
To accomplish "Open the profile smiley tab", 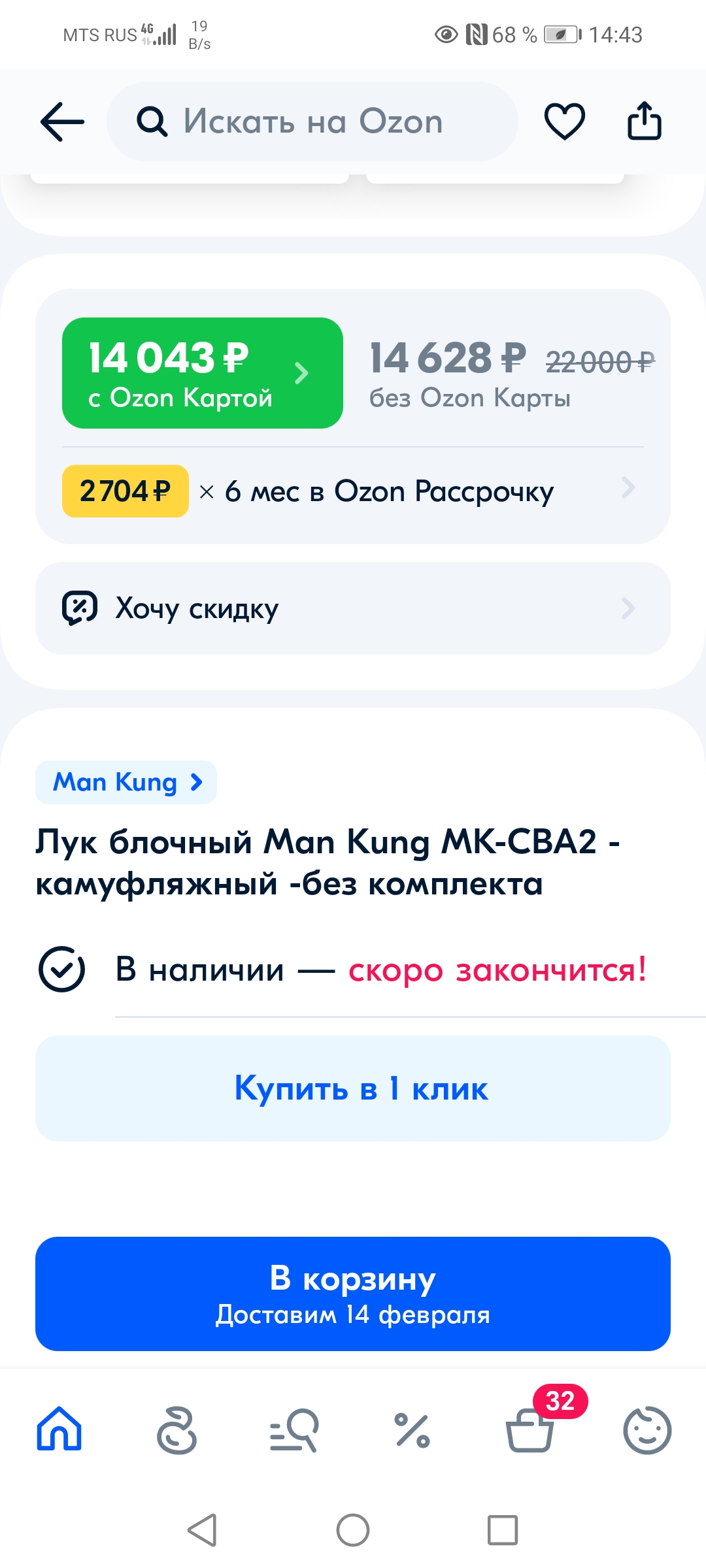I will [x=647, y=1430].
